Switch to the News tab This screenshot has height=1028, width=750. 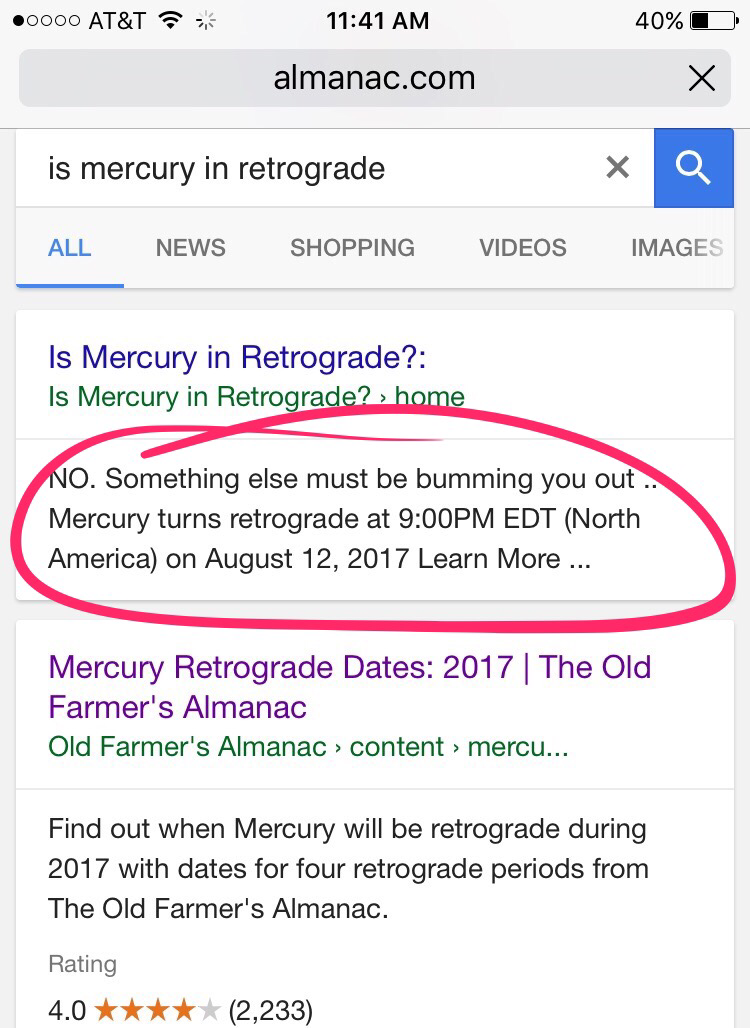coord(190,248)
